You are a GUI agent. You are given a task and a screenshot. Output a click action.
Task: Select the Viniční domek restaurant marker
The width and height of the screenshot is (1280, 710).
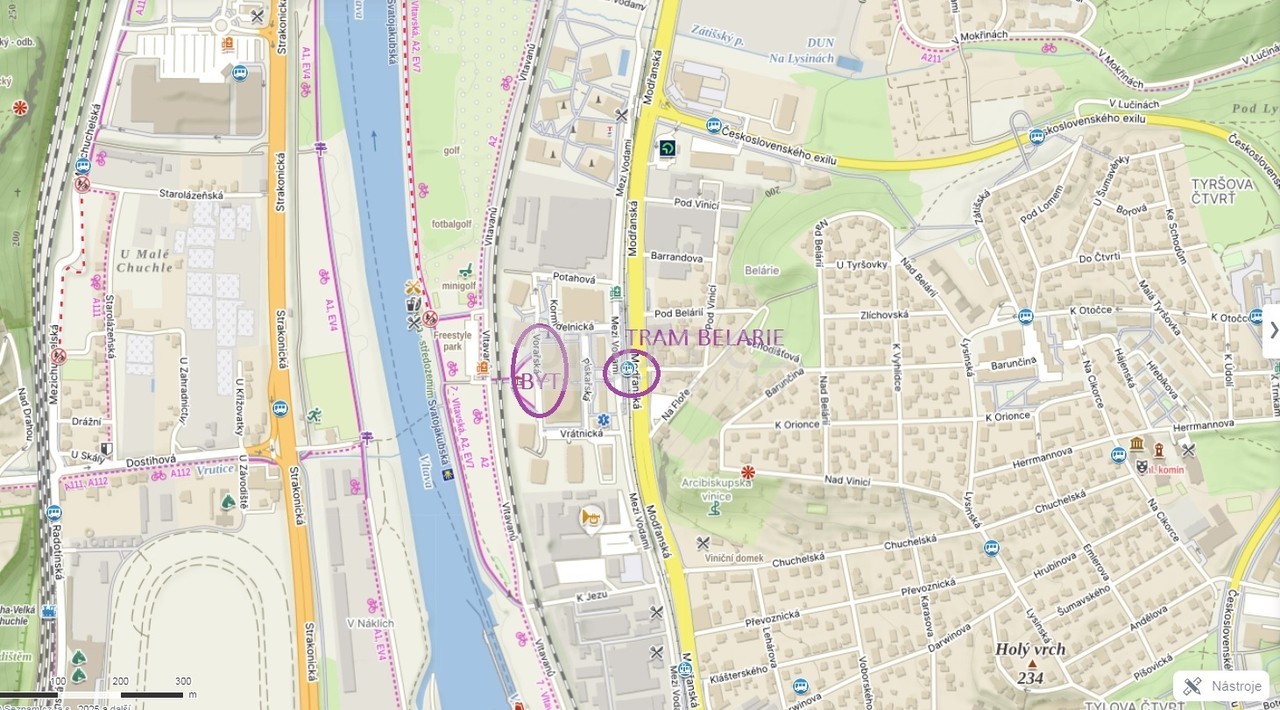point(703,543)
